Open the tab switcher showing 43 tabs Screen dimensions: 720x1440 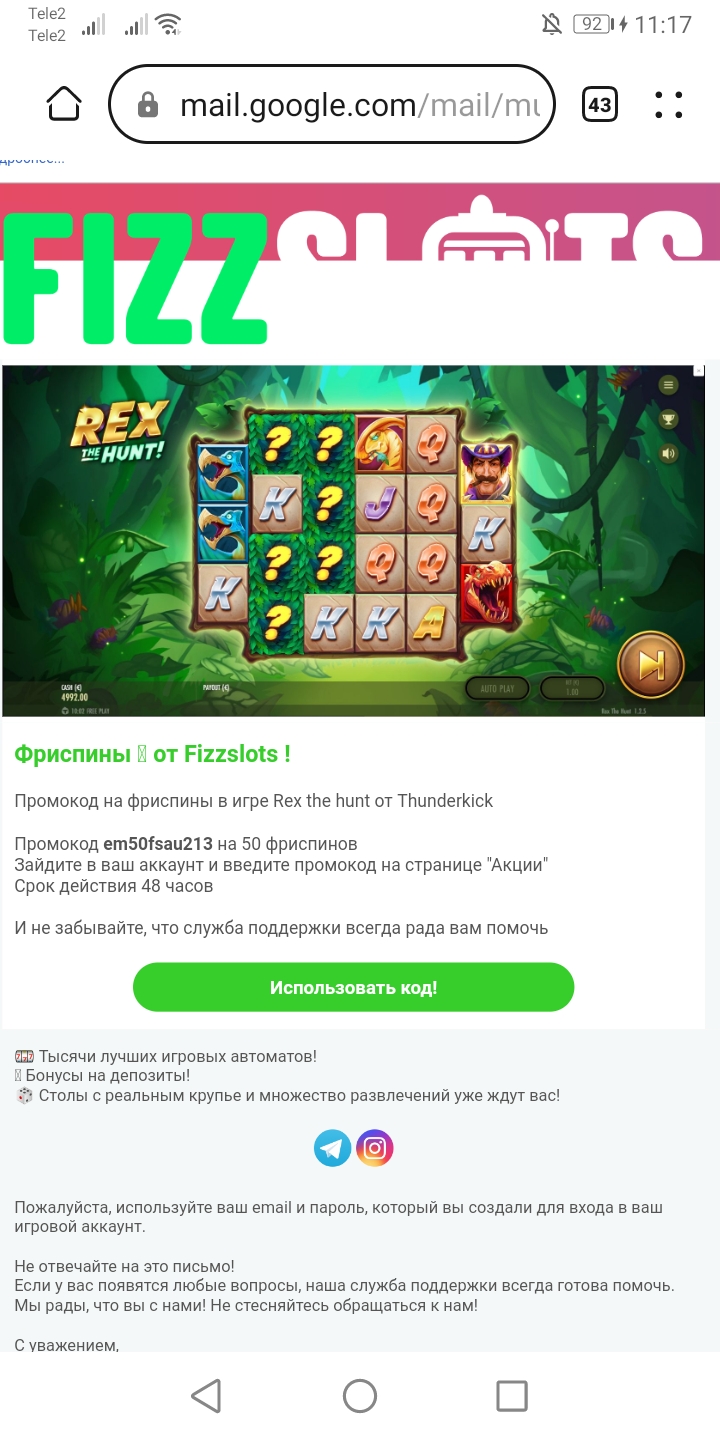click(599, 104)
